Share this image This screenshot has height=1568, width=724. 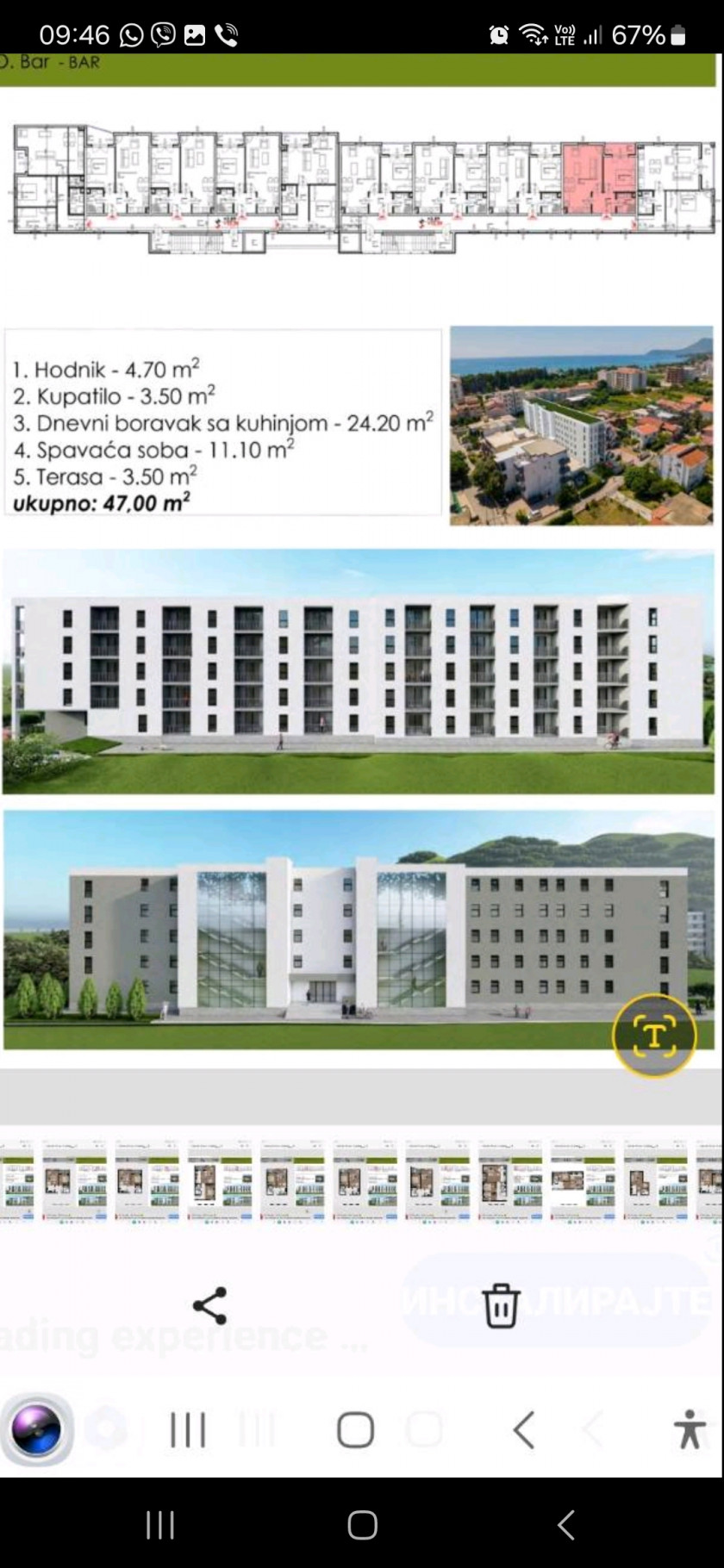click(209, 1306)
